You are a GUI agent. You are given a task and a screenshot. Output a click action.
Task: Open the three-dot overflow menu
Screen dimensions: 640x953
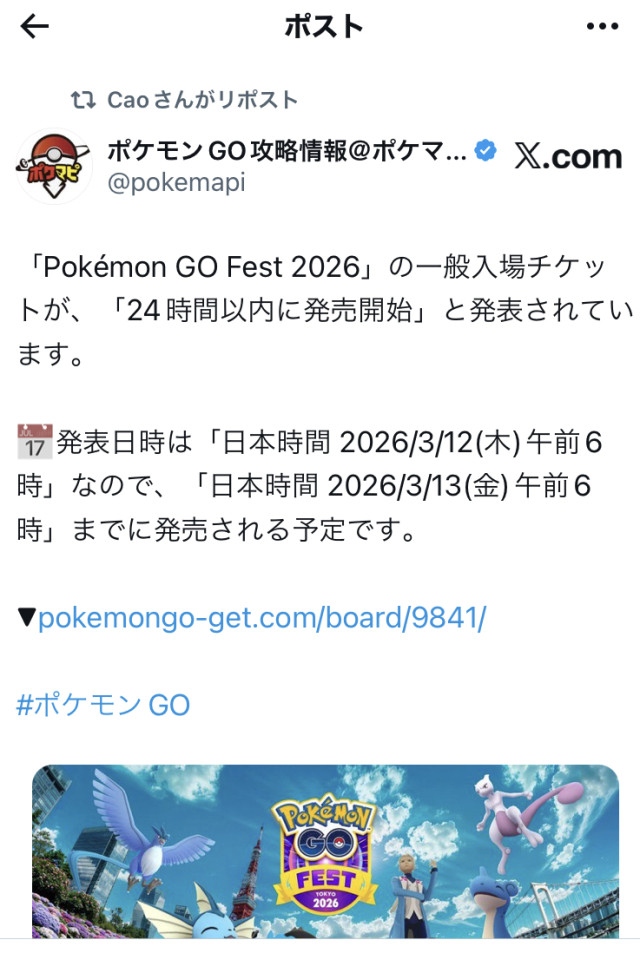point(602,27)
